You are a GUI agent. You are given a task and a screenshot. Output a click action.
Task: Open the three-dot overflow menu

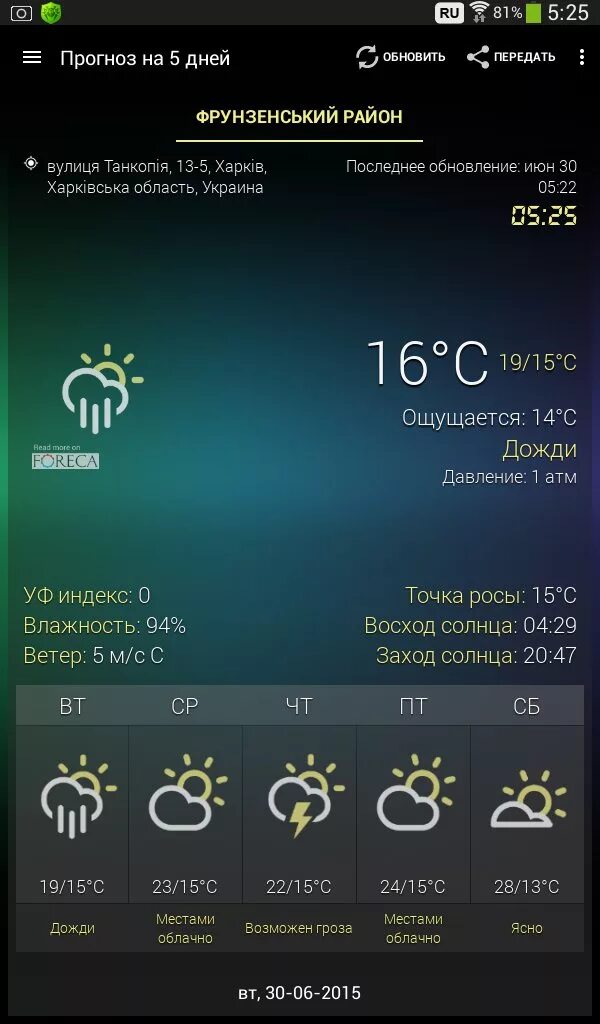(581, 57)
